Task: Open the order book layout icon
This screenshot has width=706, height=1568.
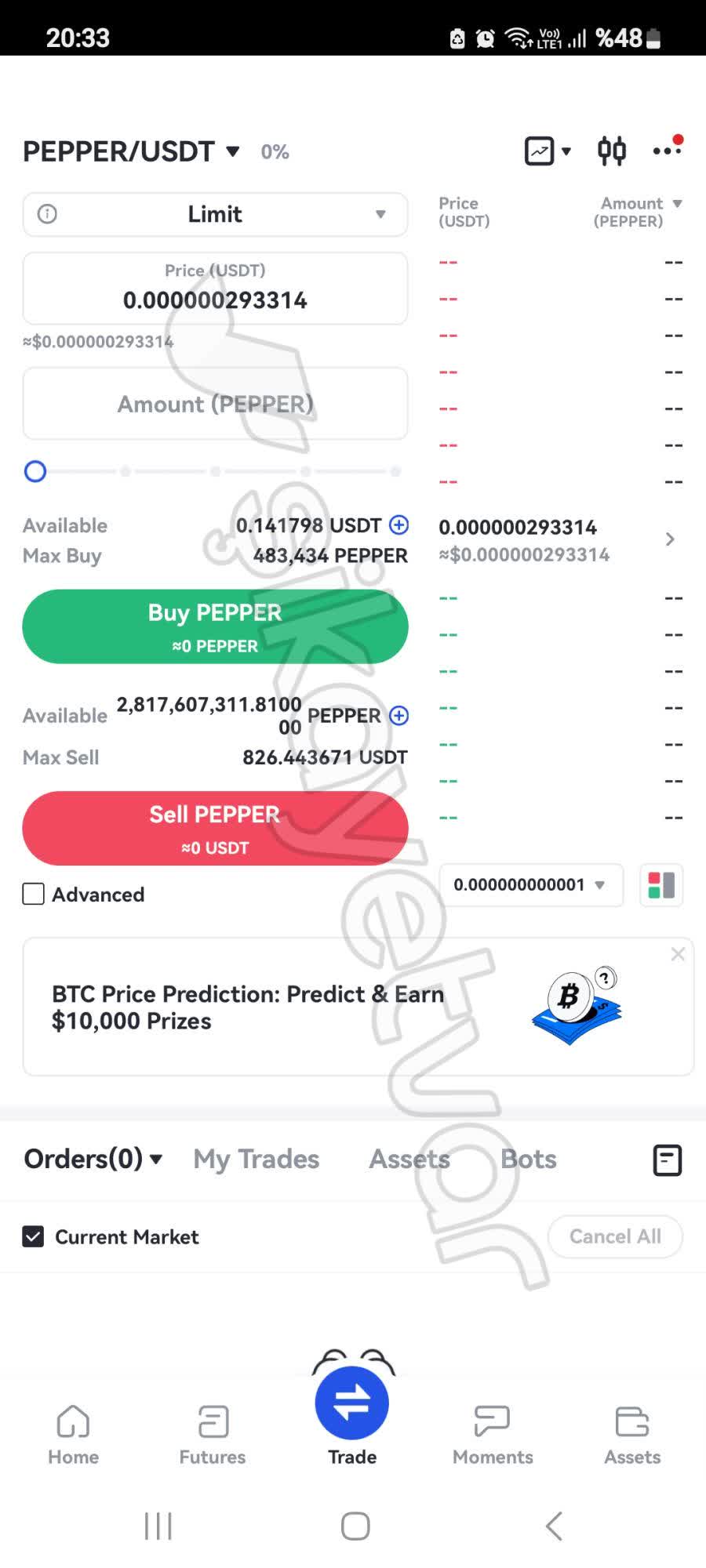Action: [x=661, y=885]
